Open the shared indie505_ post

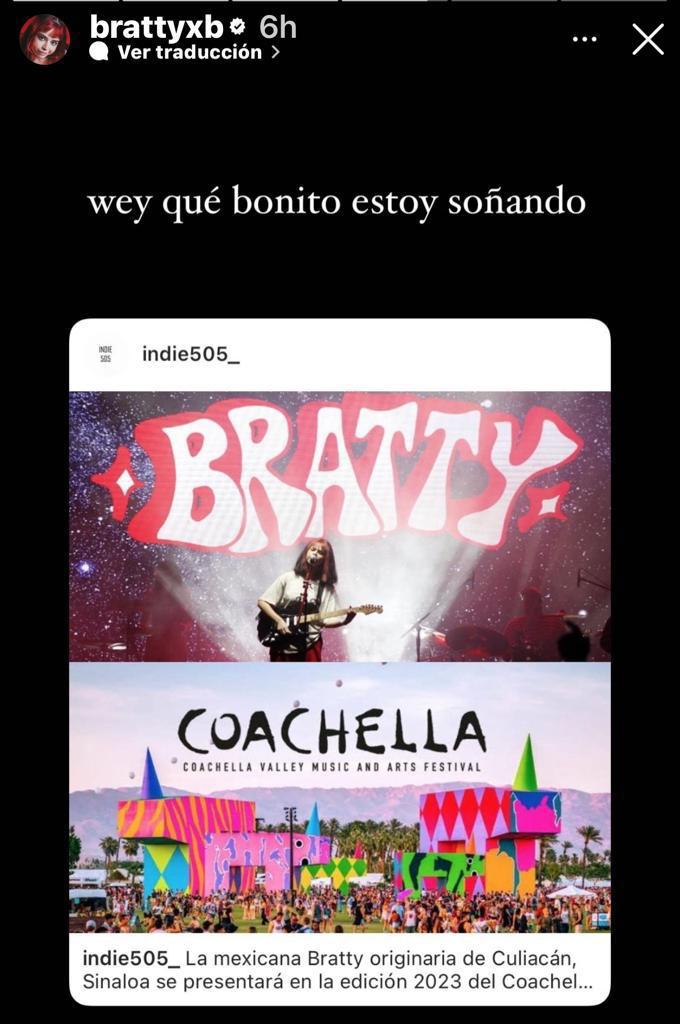coord(339,660)
